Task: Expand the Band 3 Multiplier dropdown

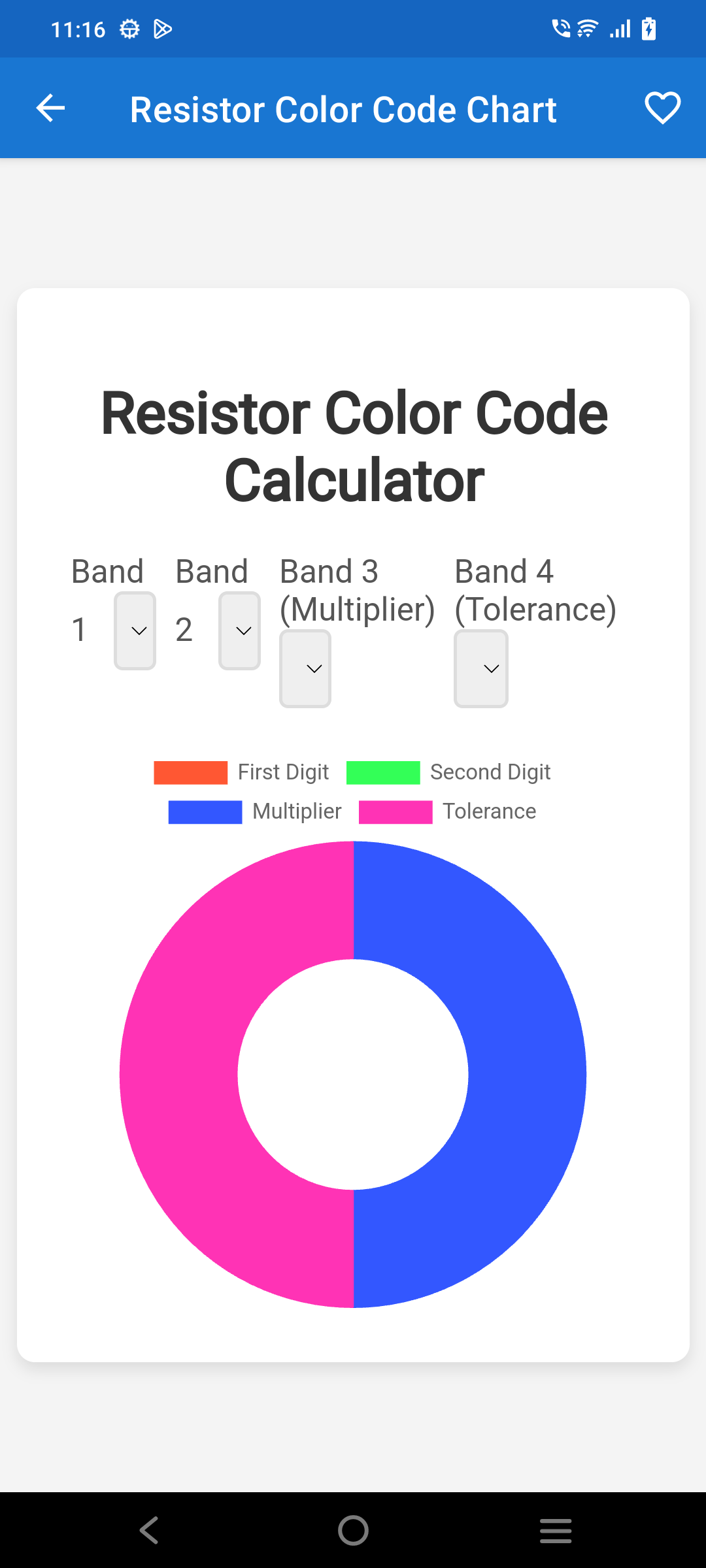Action: (305, 668)
